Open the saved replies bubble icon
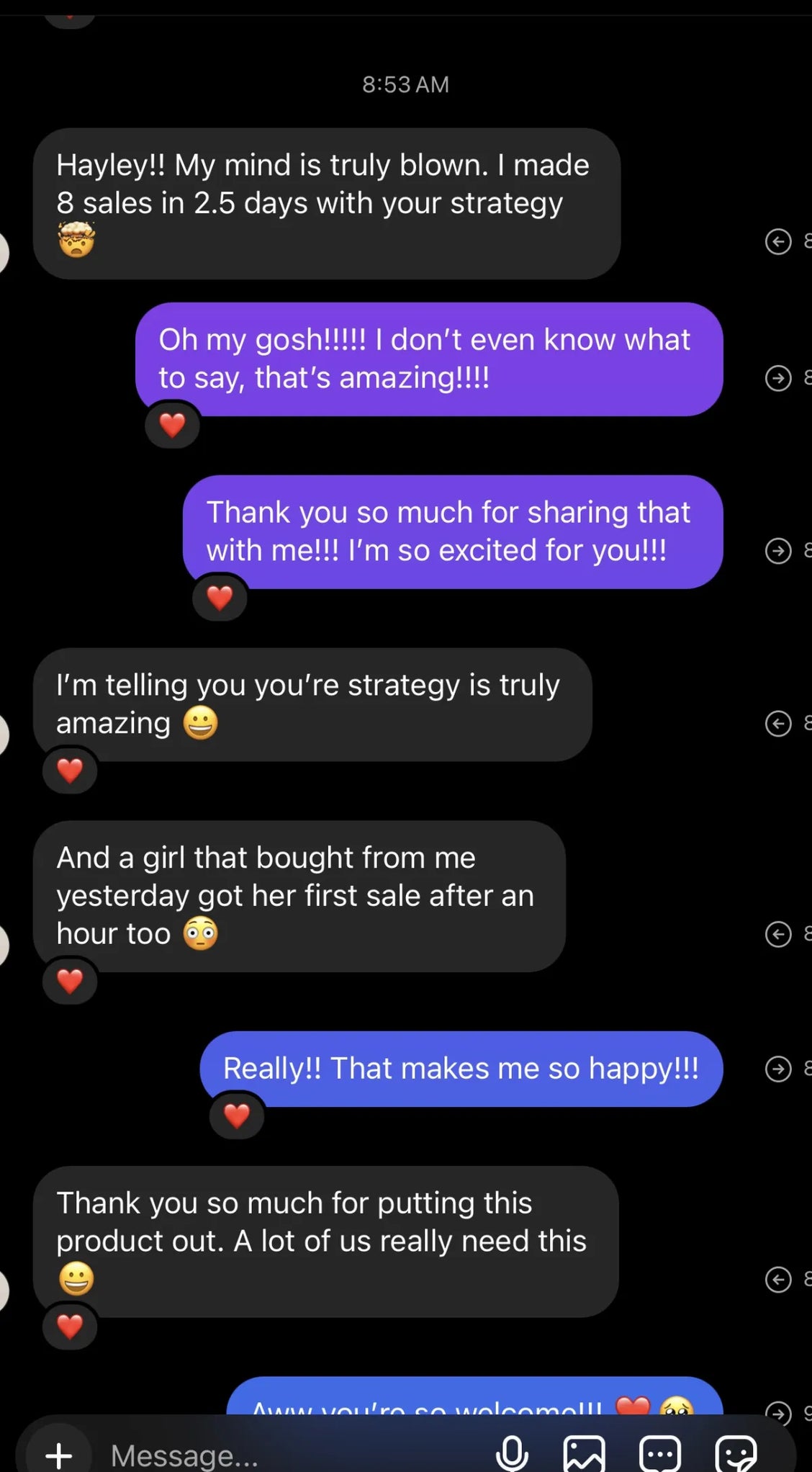 [659, 1454]
